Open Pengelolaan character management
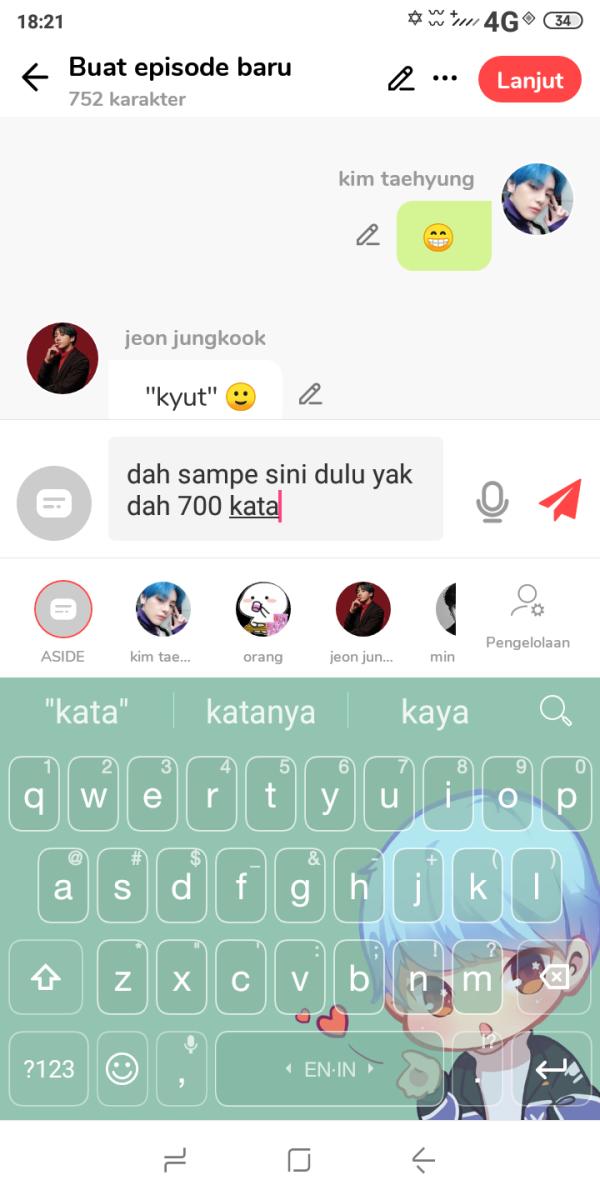This screenshot has height=1200, width=600. click(527, 615)
